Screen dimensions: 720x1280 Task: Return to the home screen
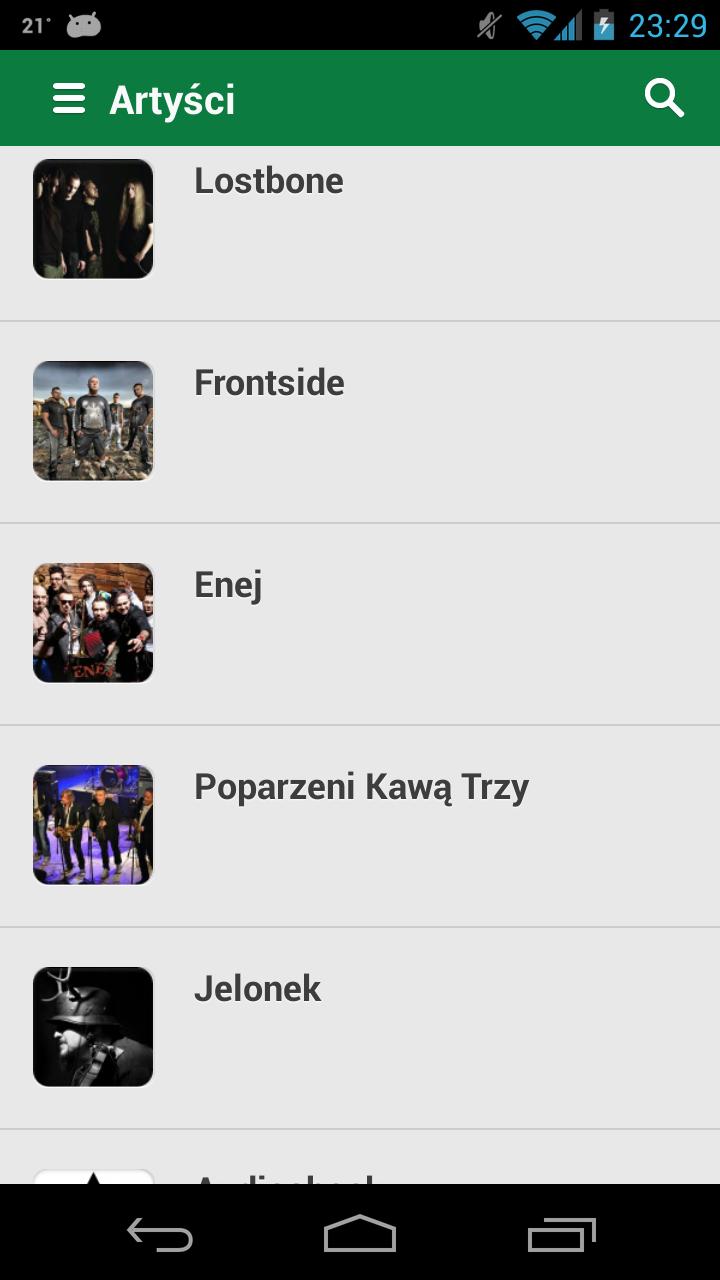coord(360,1234)
